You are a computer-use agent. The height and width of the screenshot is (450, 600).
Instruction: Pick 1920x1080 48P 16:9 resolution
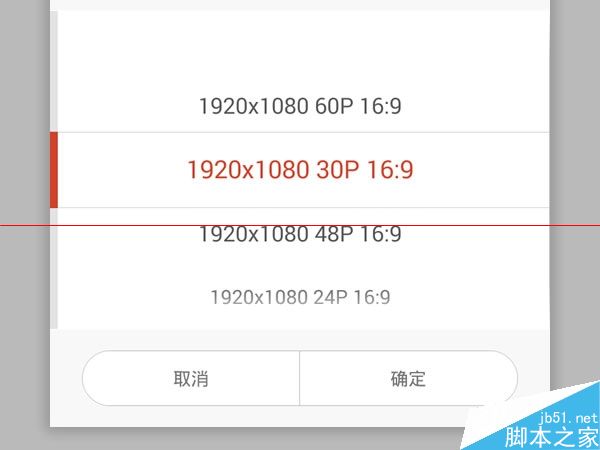pyautogui.click(x=300, y=233)
